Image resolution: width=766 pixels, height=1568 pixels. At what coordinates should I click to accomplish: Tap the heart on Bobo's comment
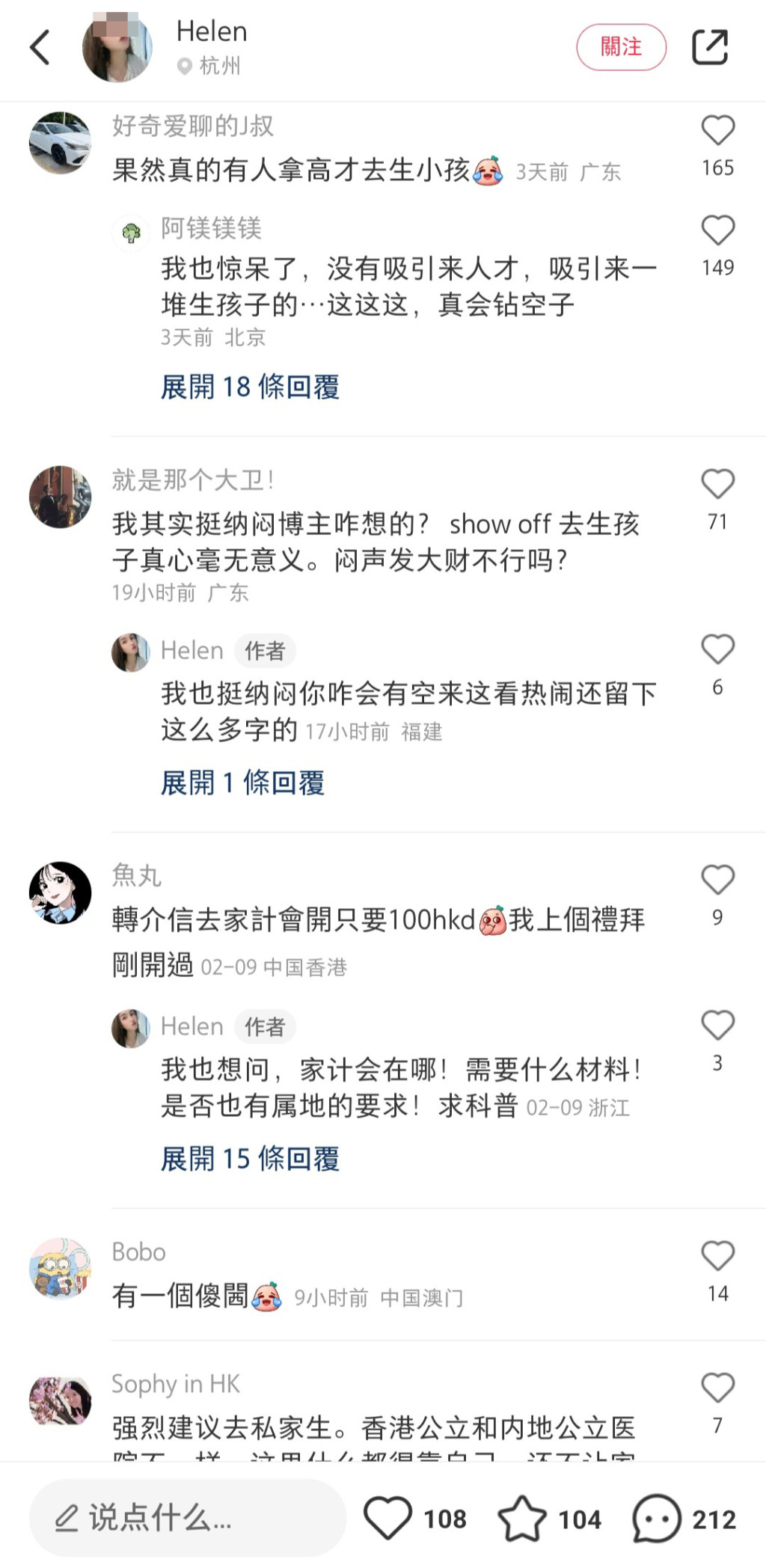(x=719, y=1254)
